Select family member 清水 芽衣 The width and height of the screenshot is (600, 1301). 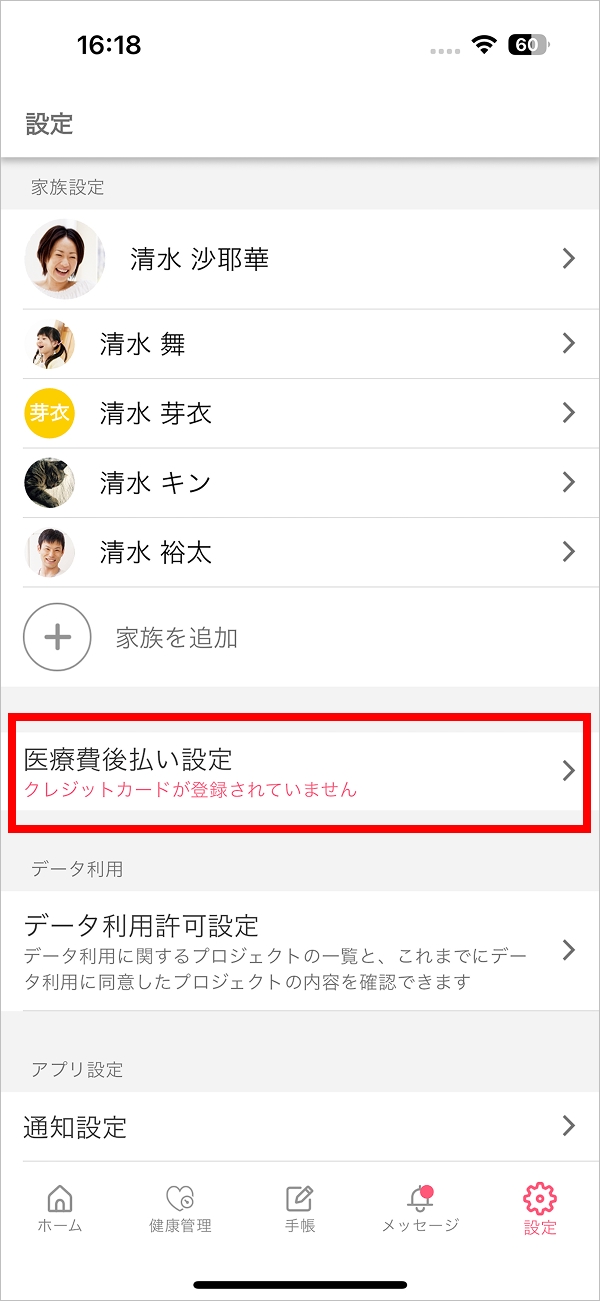click(x=300, y=413)
